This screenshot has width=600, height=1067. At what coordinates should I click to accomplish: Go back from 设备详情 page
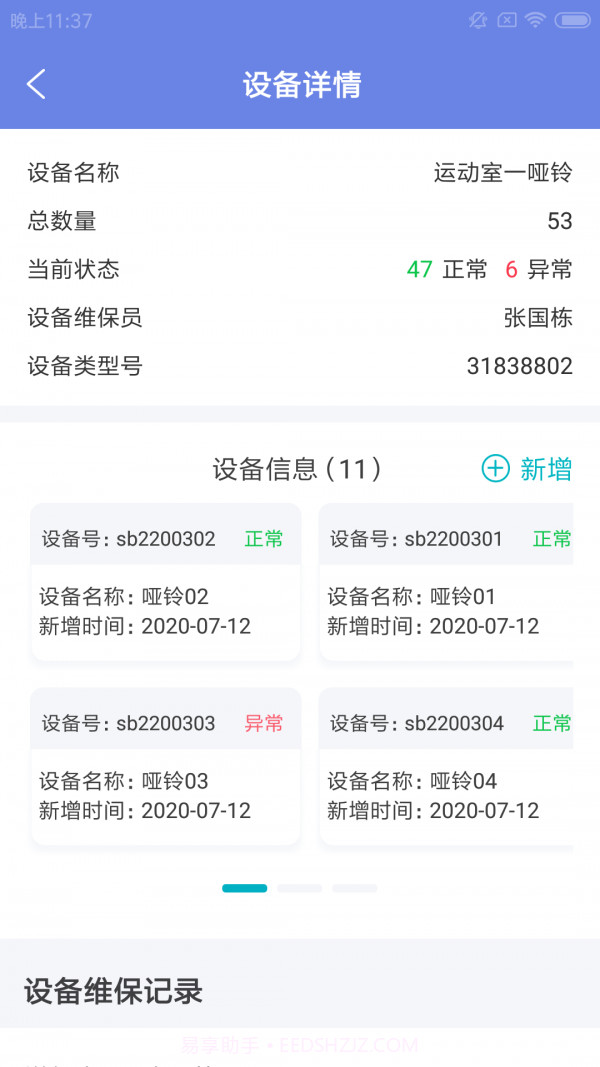[x=36, y=85]
